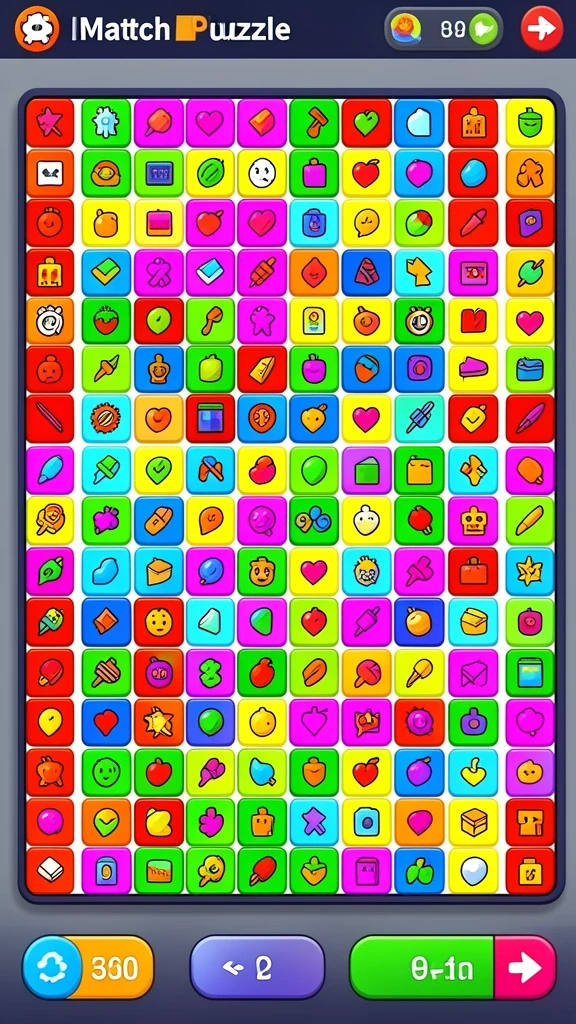Pick the magenta tile with the green 8
The height and width of the screenshot is (1024, 576).
pos(210,673)
